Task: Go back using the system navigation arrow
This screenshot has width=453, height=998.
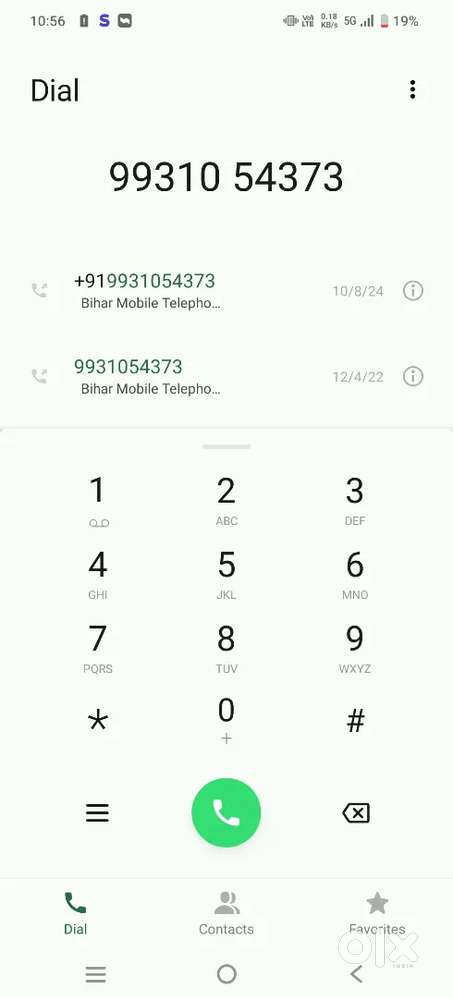Action: coord(356,974)
